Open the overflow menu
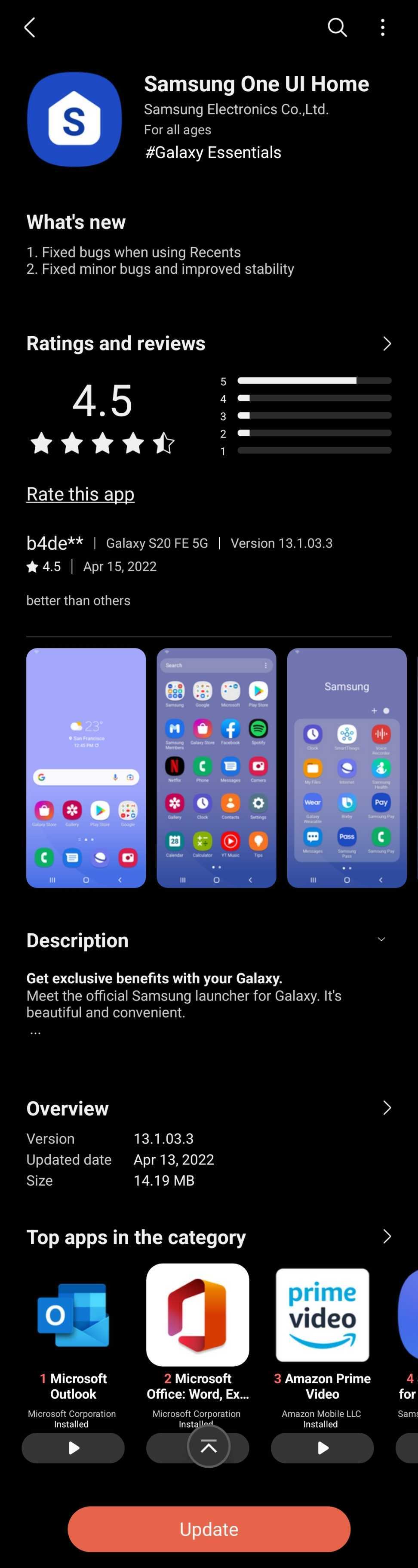The image size is (418, 1568). 382,28
